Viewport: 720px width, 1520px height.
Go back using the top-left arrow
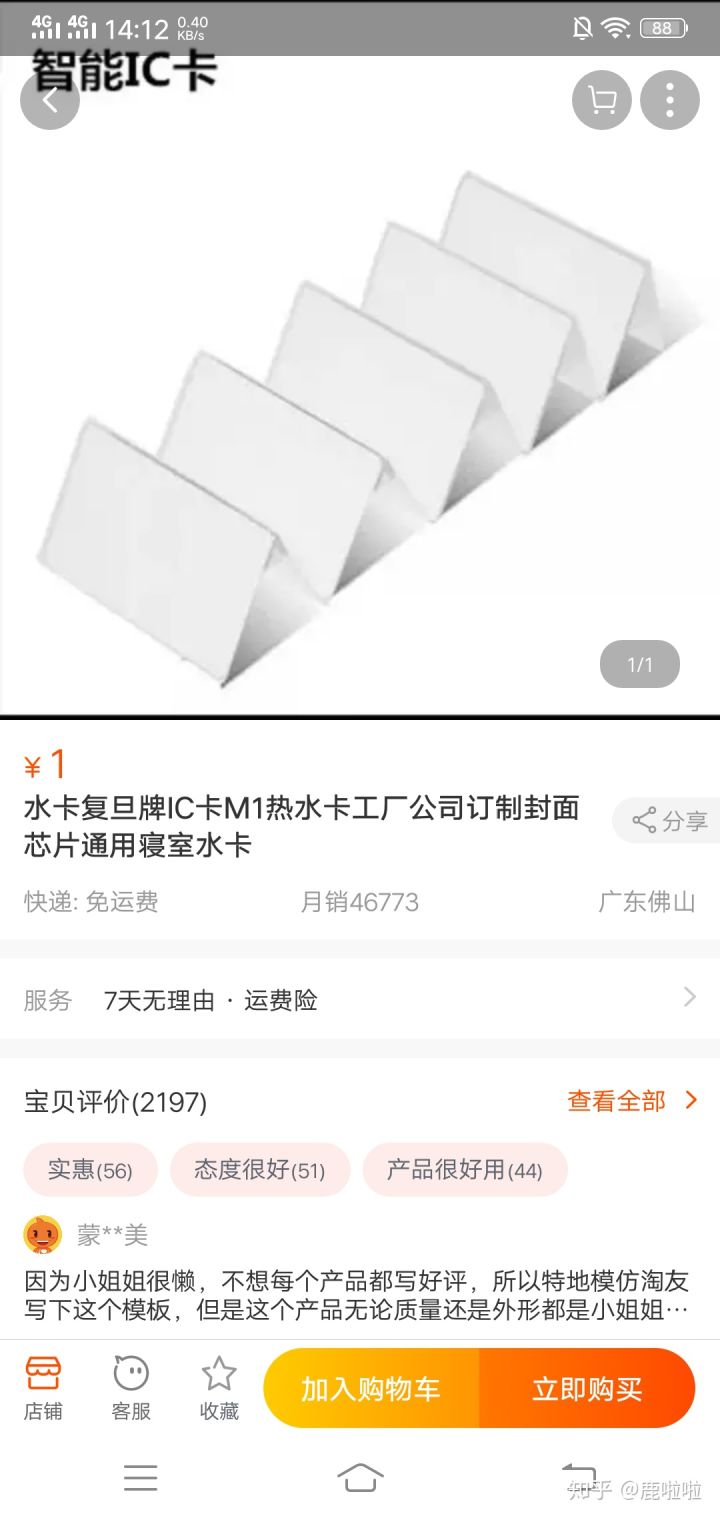(49, 100)
